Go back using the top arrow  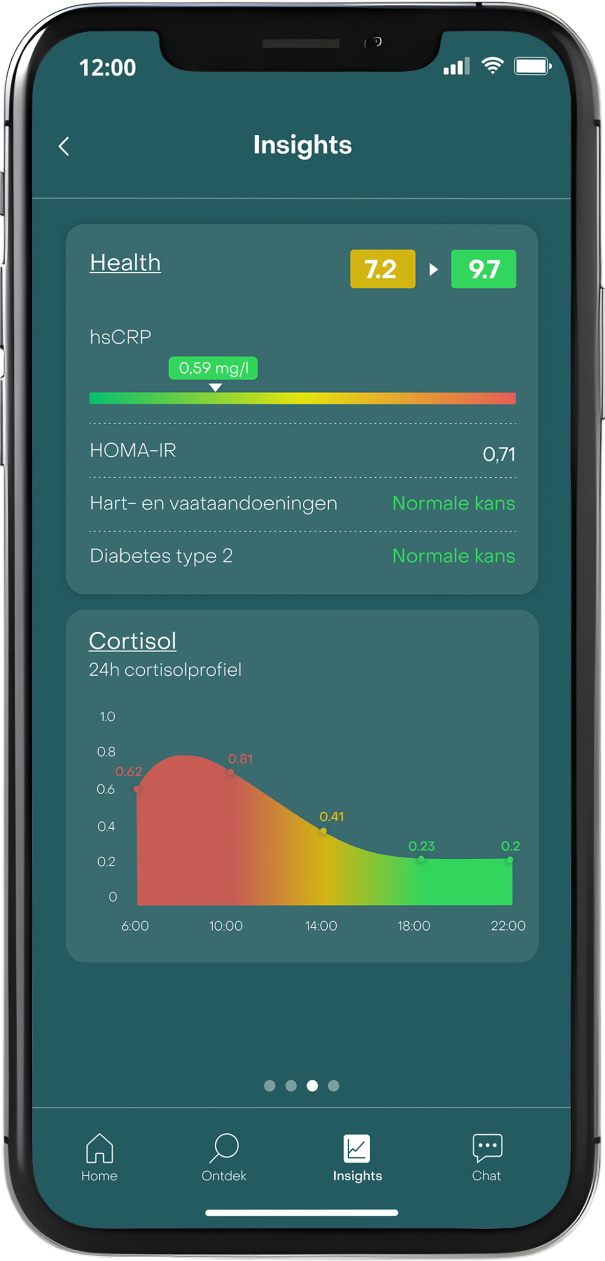64,146
